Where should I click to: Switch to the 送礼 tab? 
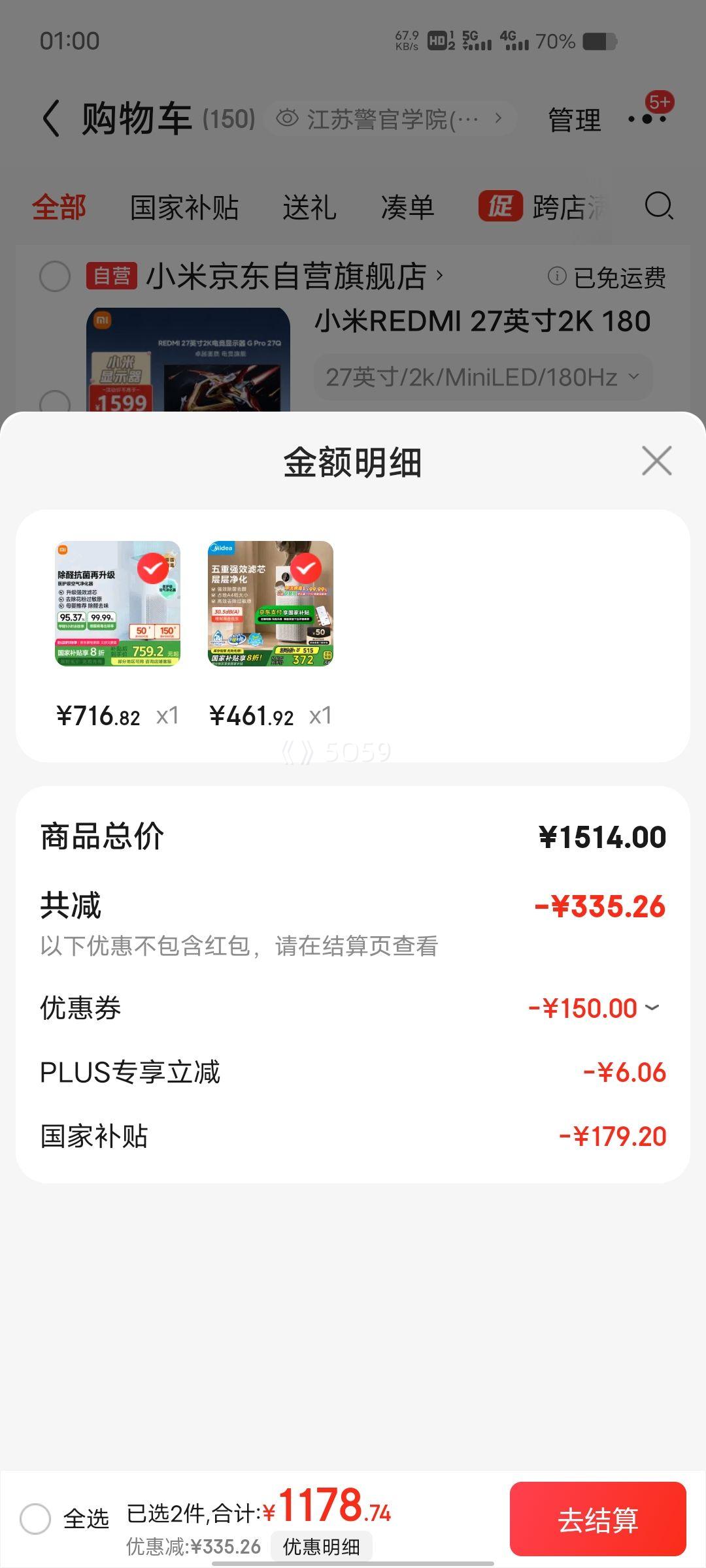coord(309,208)
